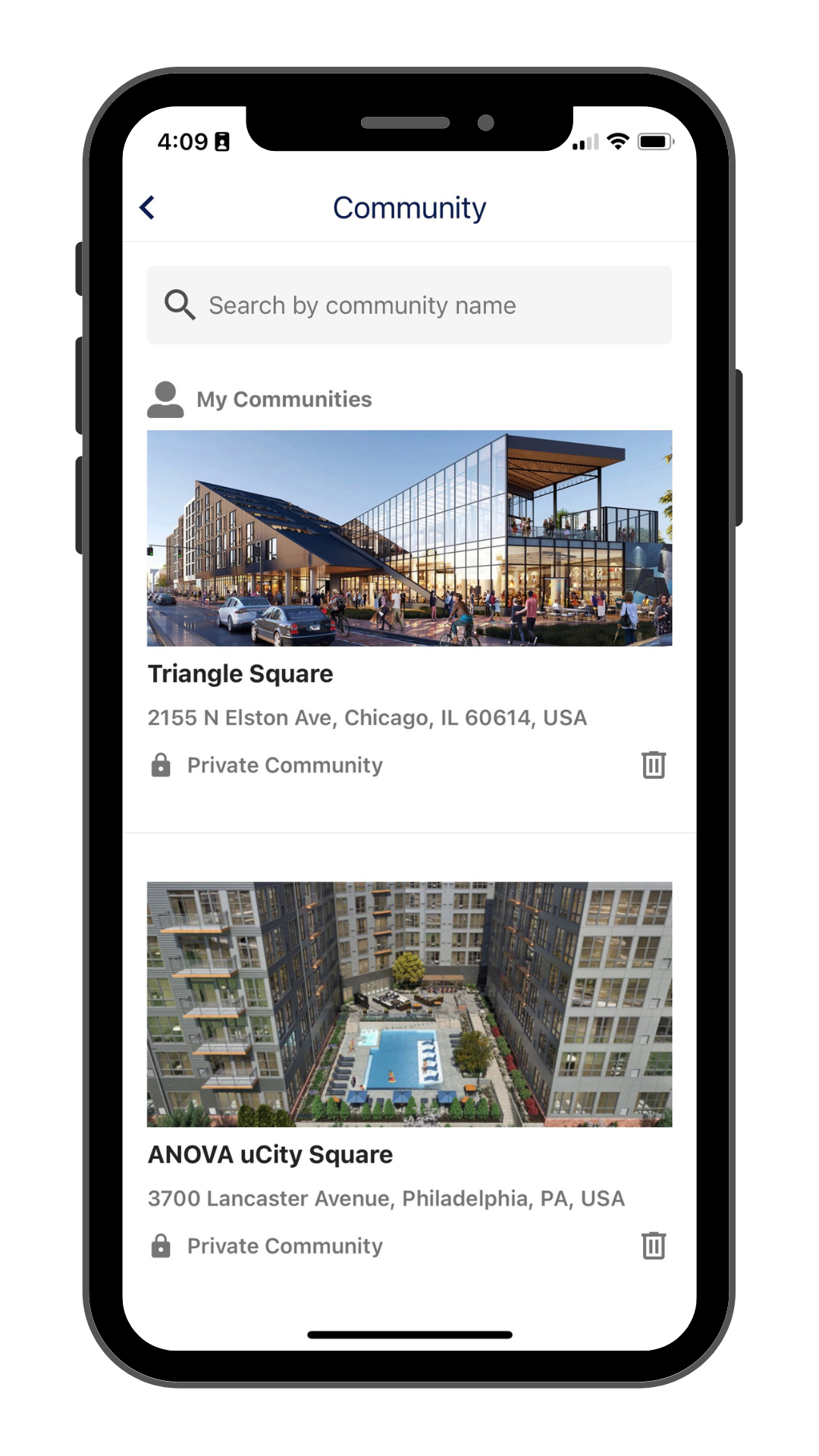Image resolution: width=819 pixels, height=1456 pixels.
Task: Open the Triangle Square community card
Action: coord(409,606)
